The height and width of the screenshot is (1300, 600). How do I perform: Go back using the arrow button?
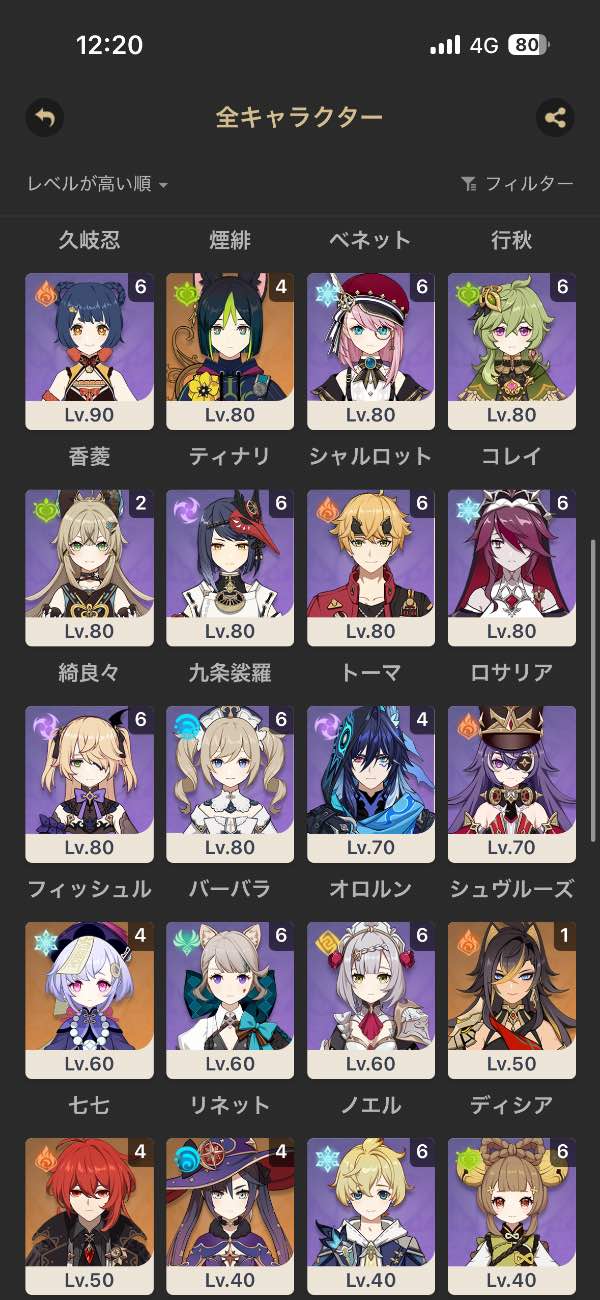pos(44,118)
